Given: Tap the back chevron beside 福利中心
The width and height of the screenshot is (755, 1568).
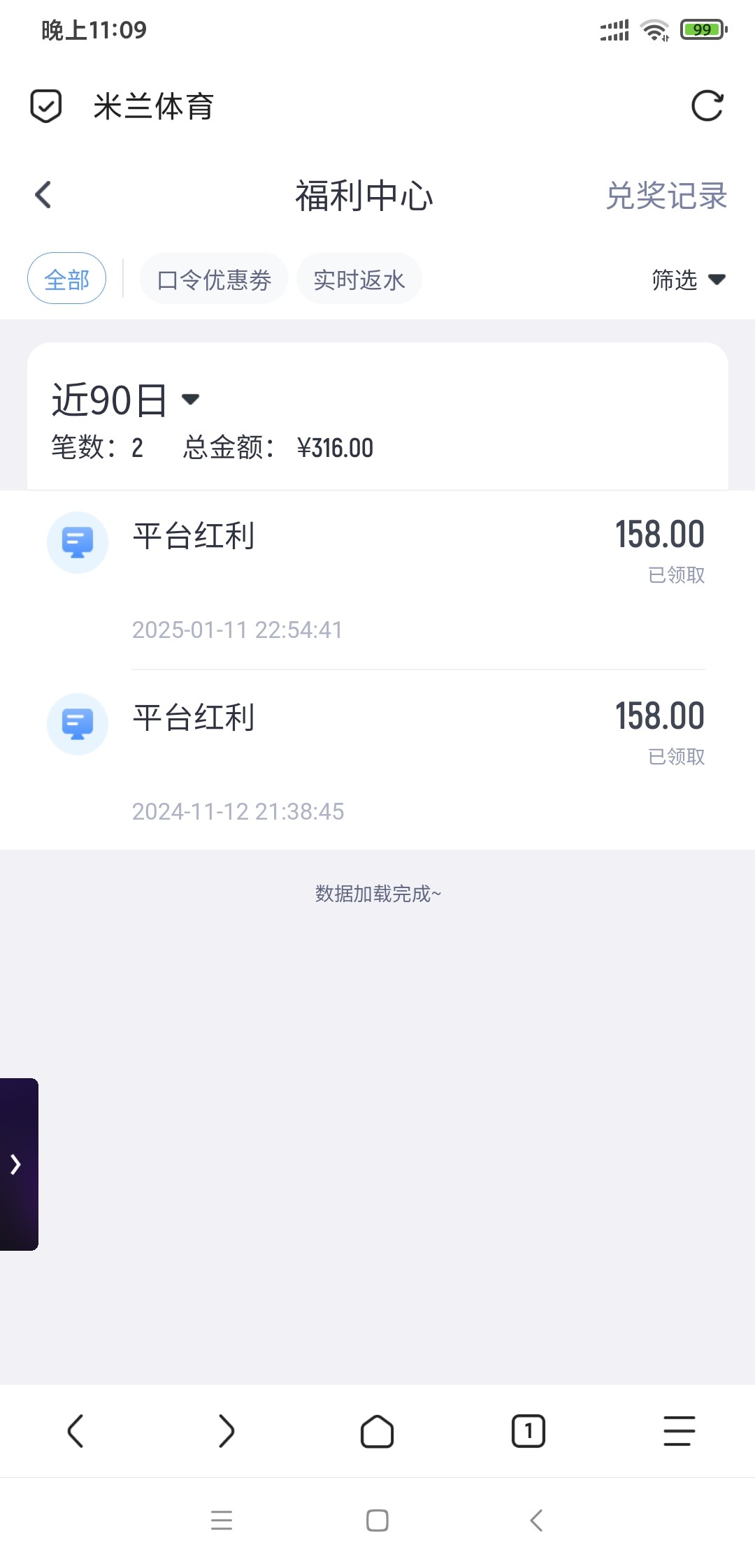Looking at the screenshot, I should coord(43,195).
